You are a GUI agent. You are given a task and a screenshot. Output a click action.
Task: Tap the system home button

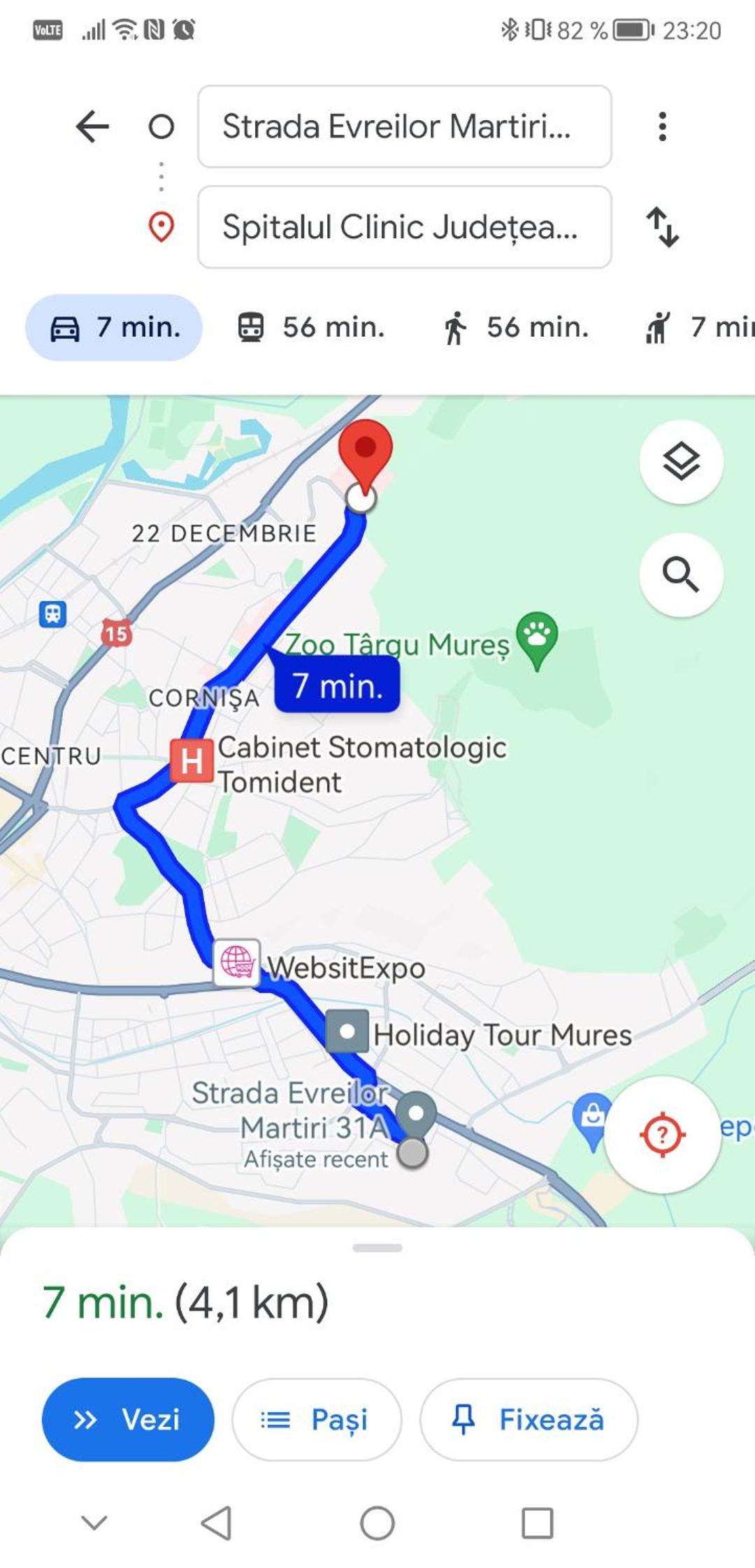[377, 1523]
